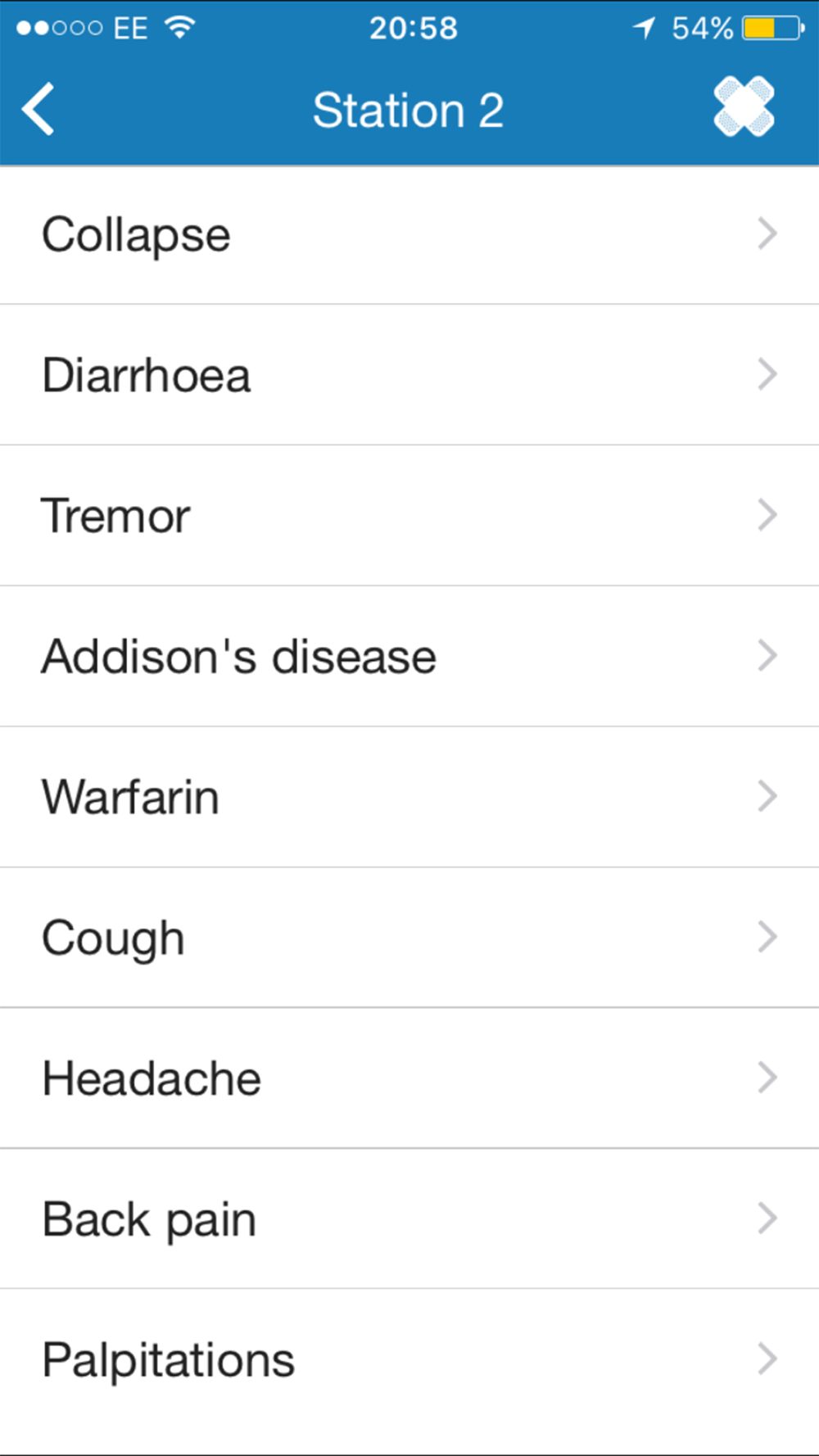Choose the Cough case
The width and height of the screenshot is (819, 1456).
click(x=409, y=938)
